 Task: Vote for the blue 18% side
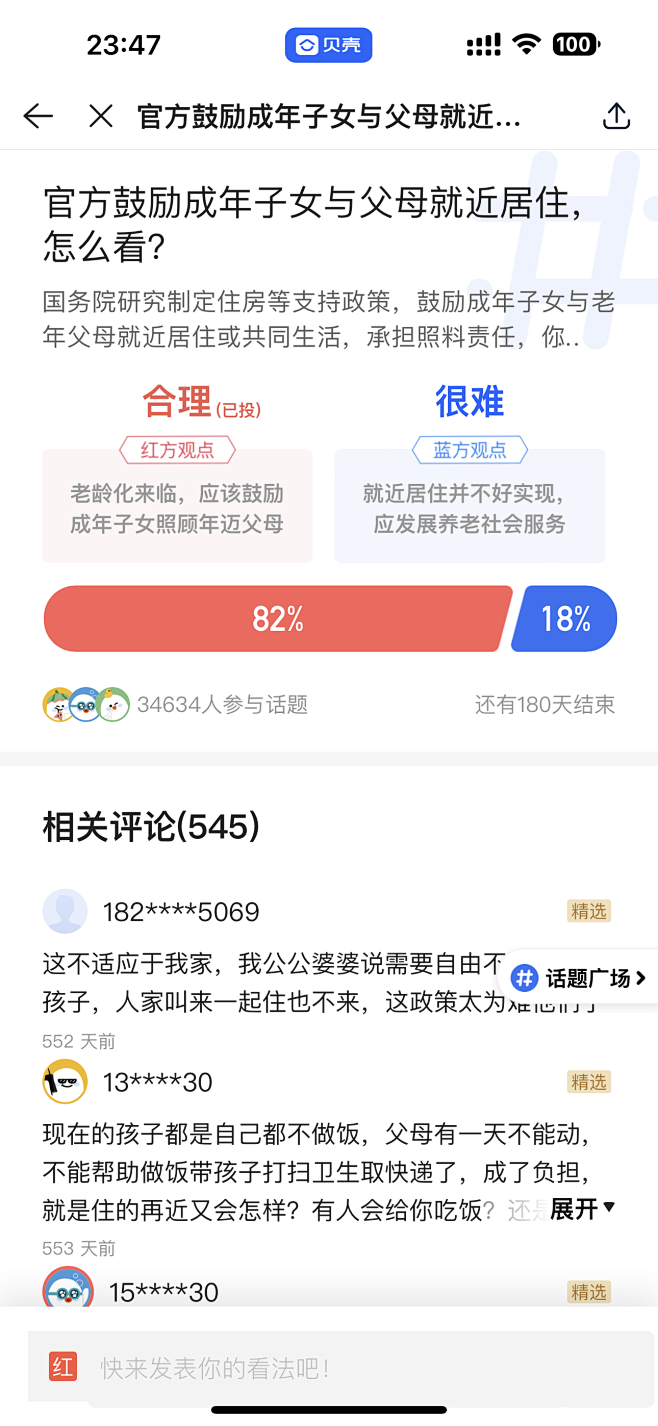pos(565,619)
